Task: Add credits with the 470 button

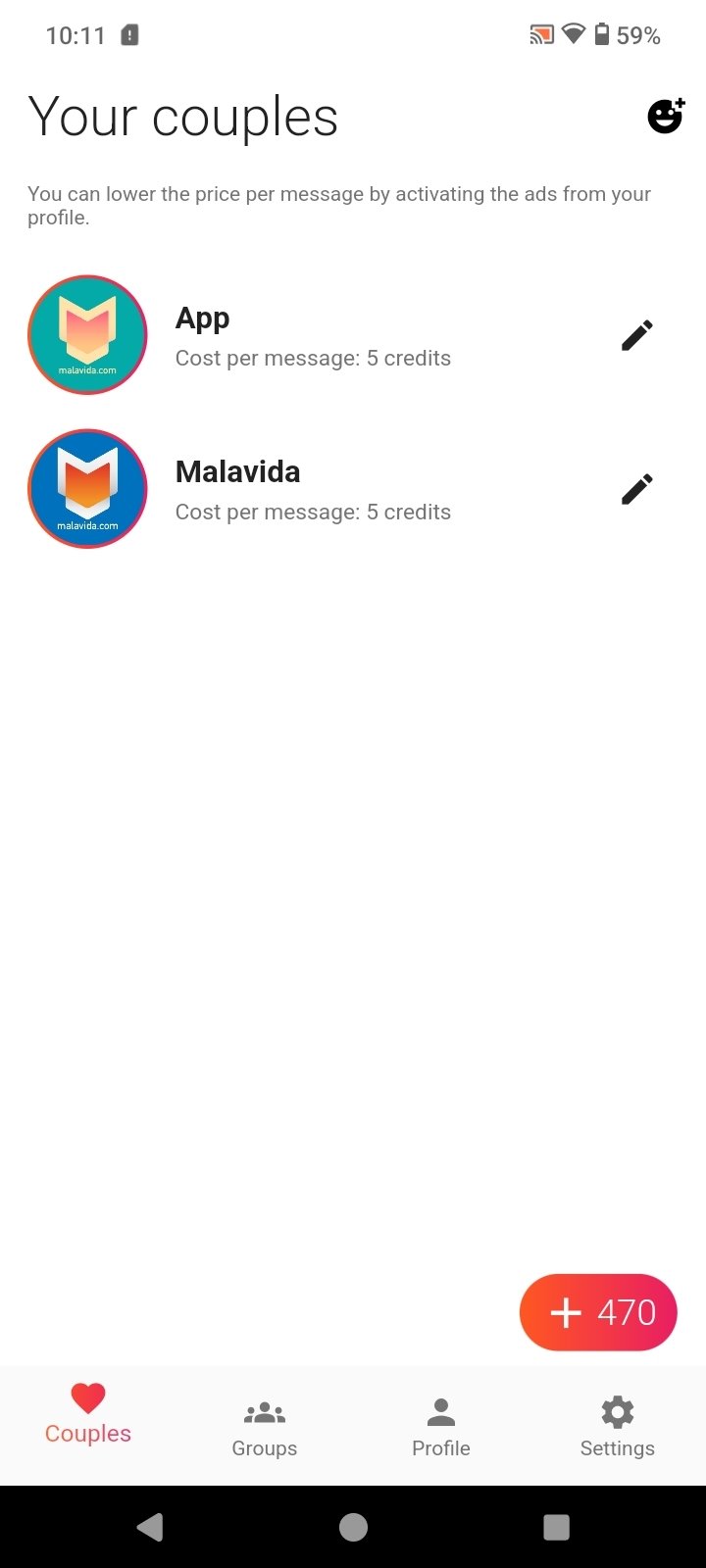Action: [x=598, y=1312]
